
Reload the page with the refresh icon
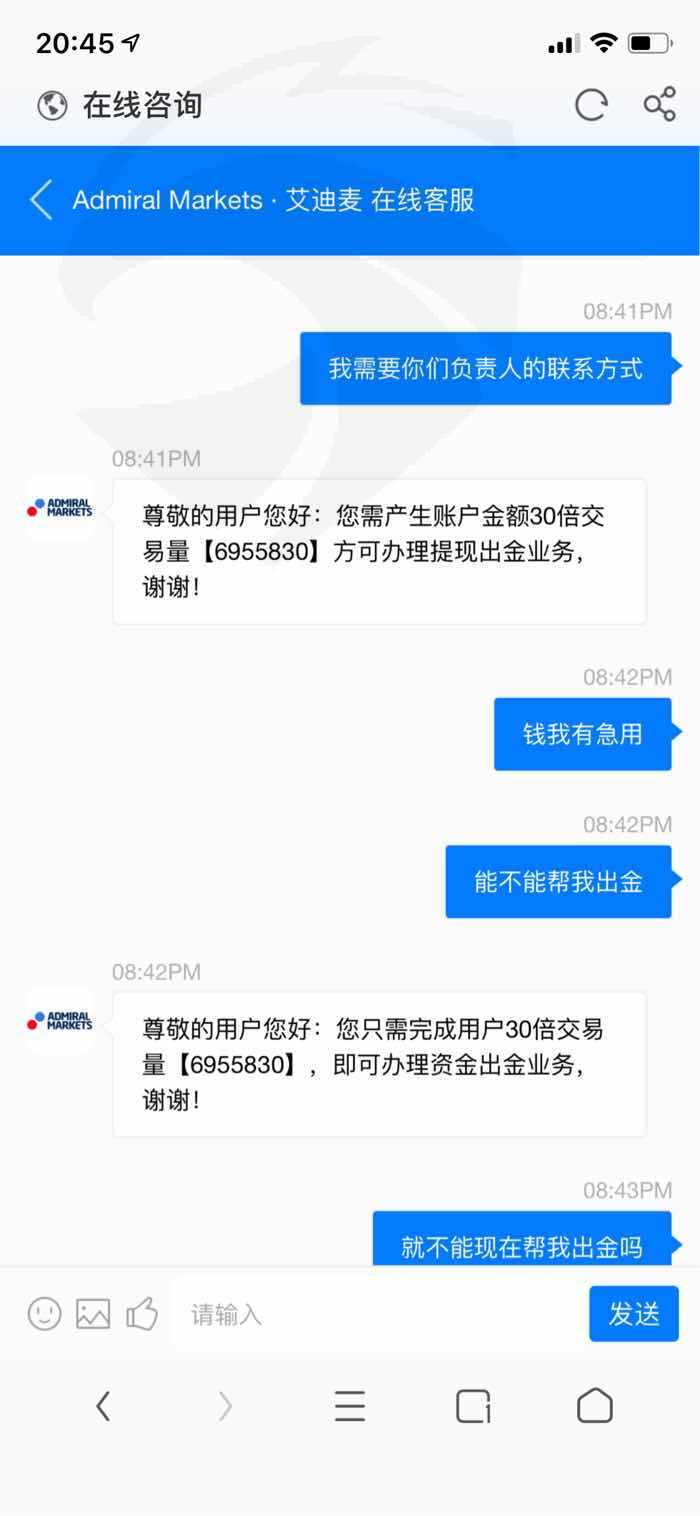coord(590,104)
